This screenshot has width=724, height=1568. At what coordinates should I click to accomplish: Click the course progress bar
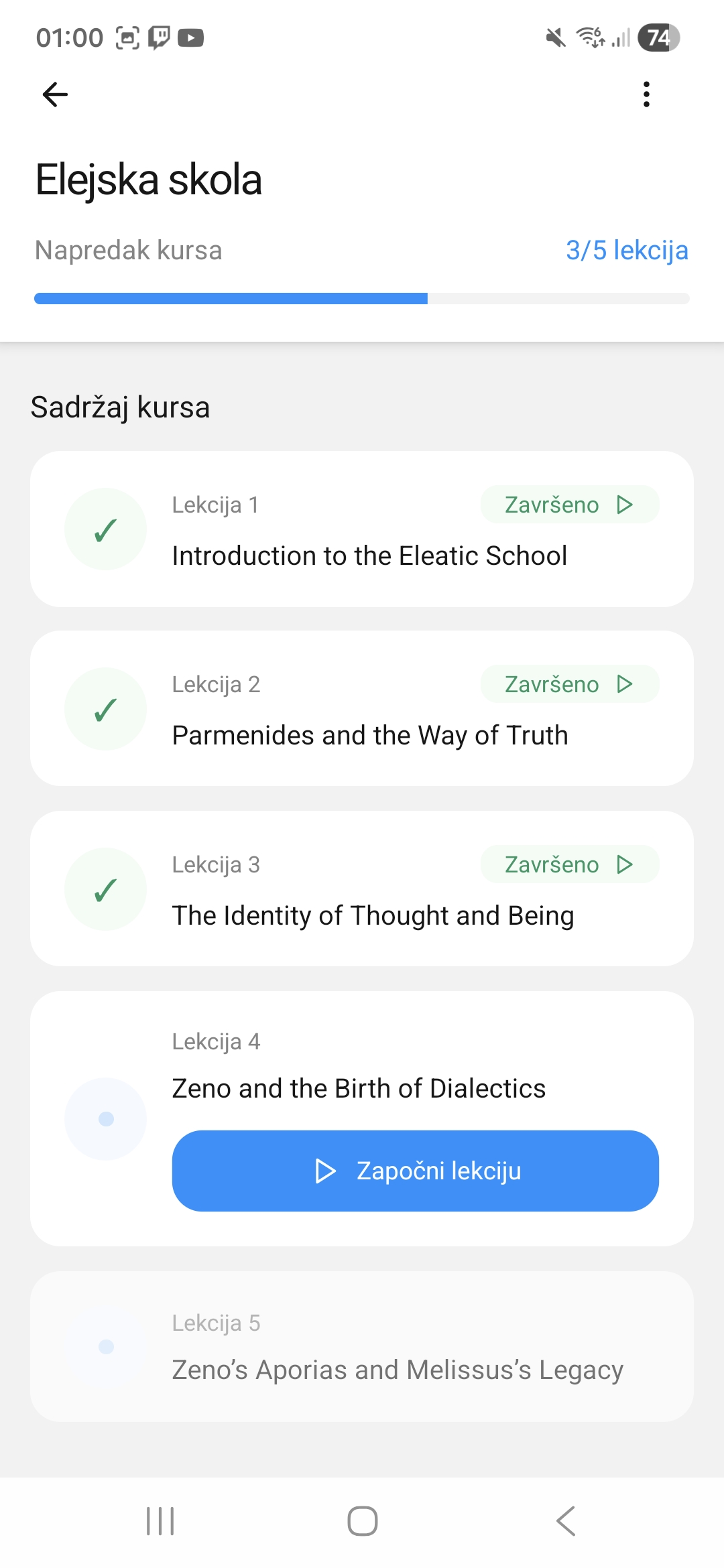(362, 298)
